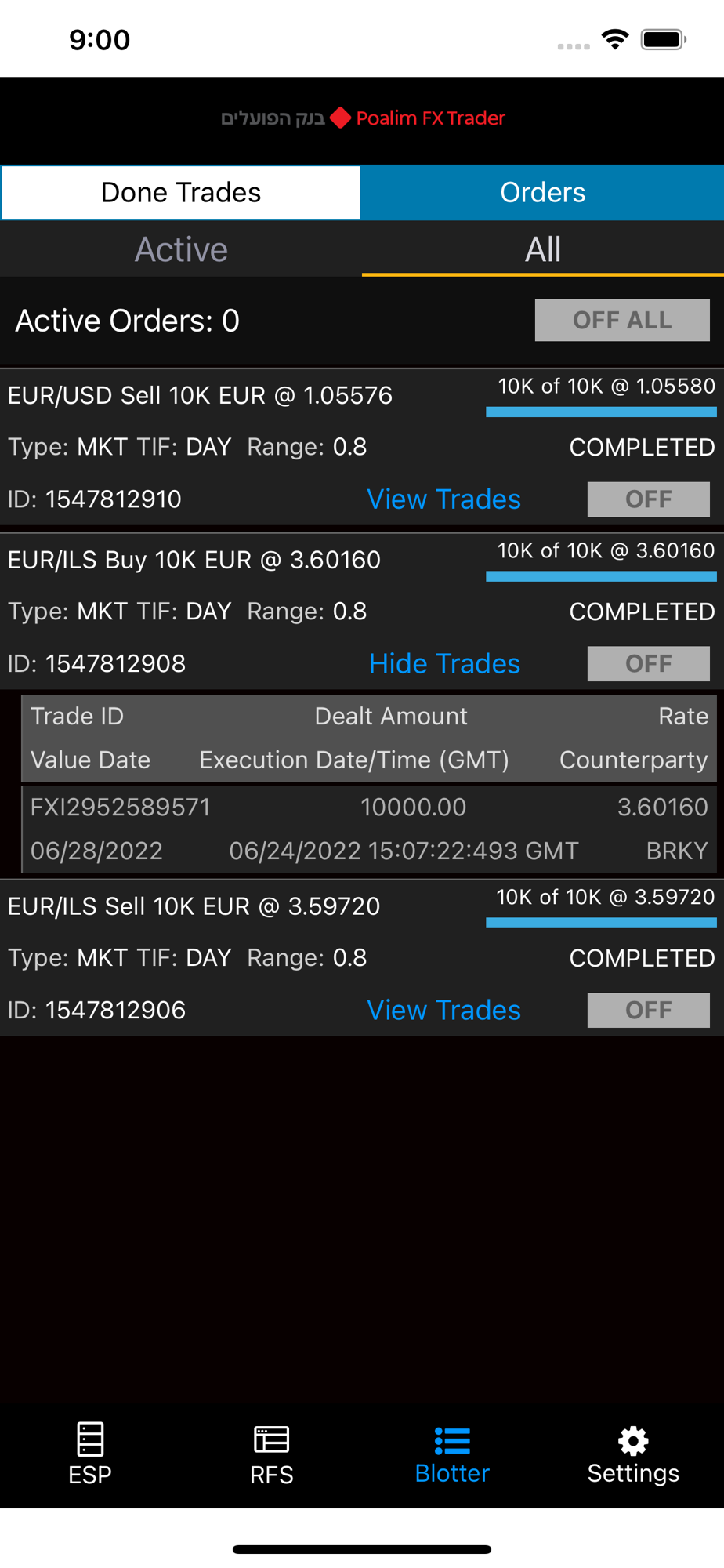
Task: Tap the OFF ALL button
Action: (x=622, y=320)
